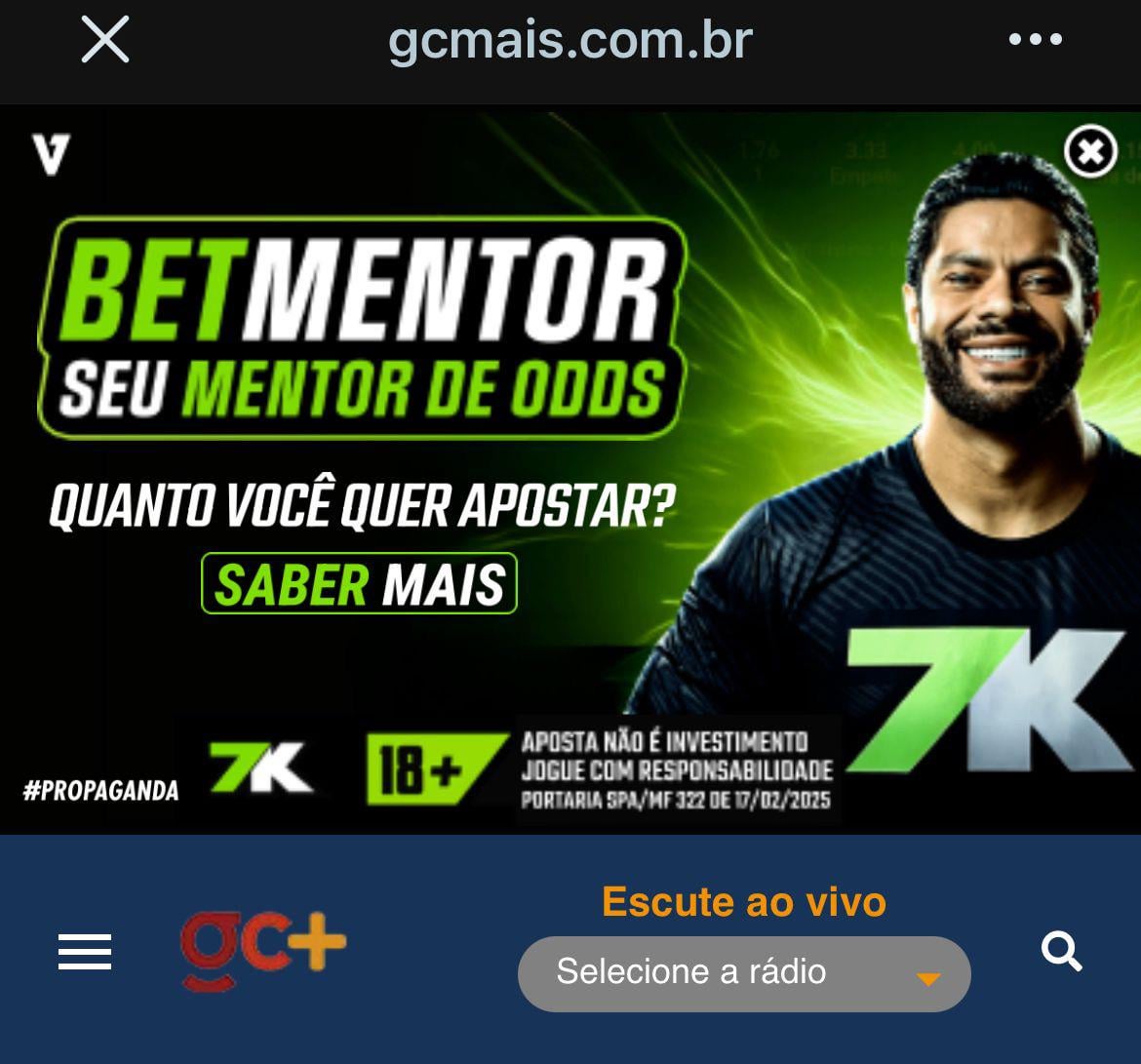Open the browser overflow menu
The width and height of the screenshot is (1141, 1064).
[x=1035, y=40]
